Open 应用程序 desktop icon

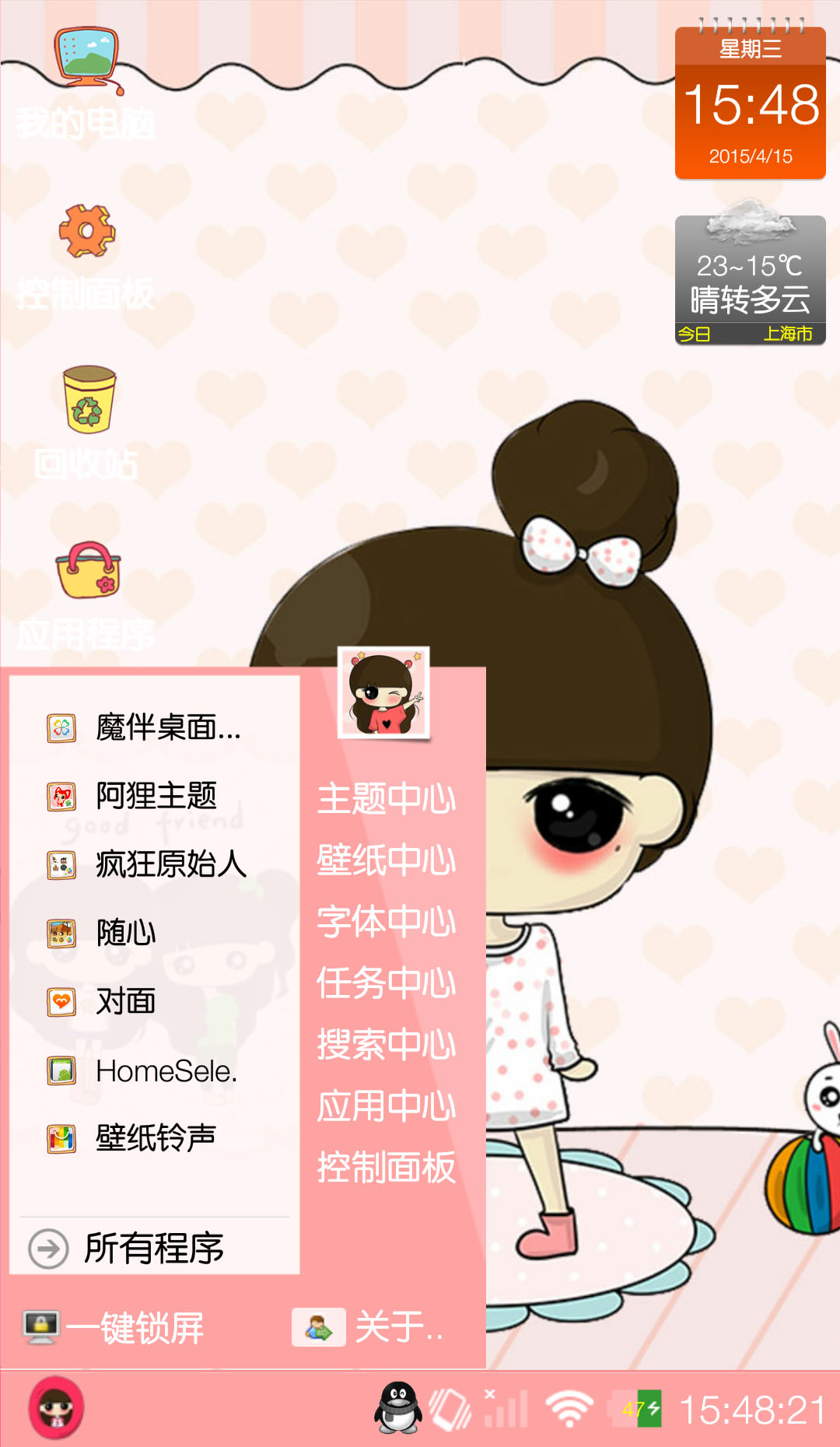tap(87, 595)
